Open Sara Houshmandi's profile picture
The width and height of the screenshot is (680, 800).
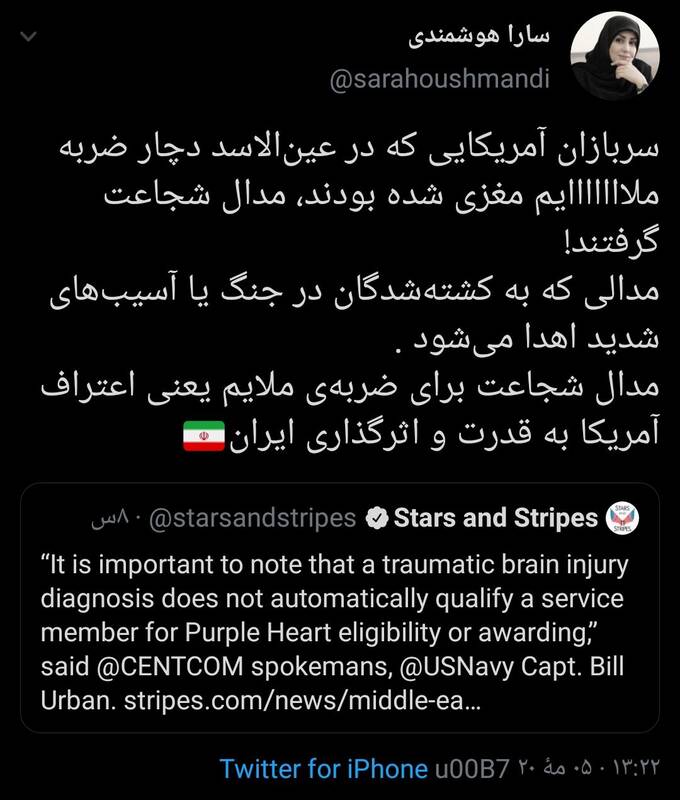(614, 55)
